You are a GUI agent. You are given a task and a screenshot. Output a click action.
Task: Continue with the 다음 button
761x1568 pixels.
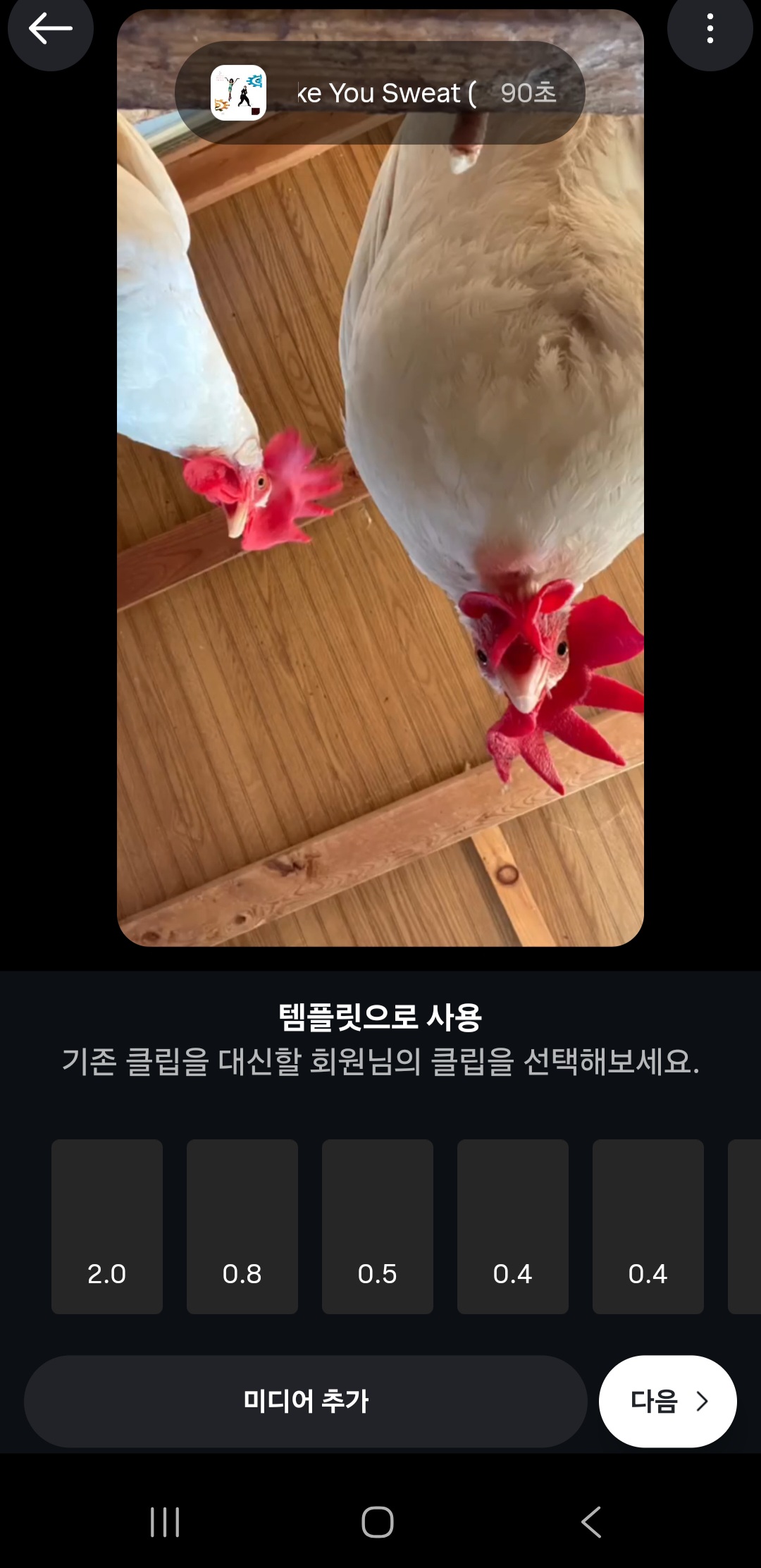pyautogui.click(x=667, y=1401)
